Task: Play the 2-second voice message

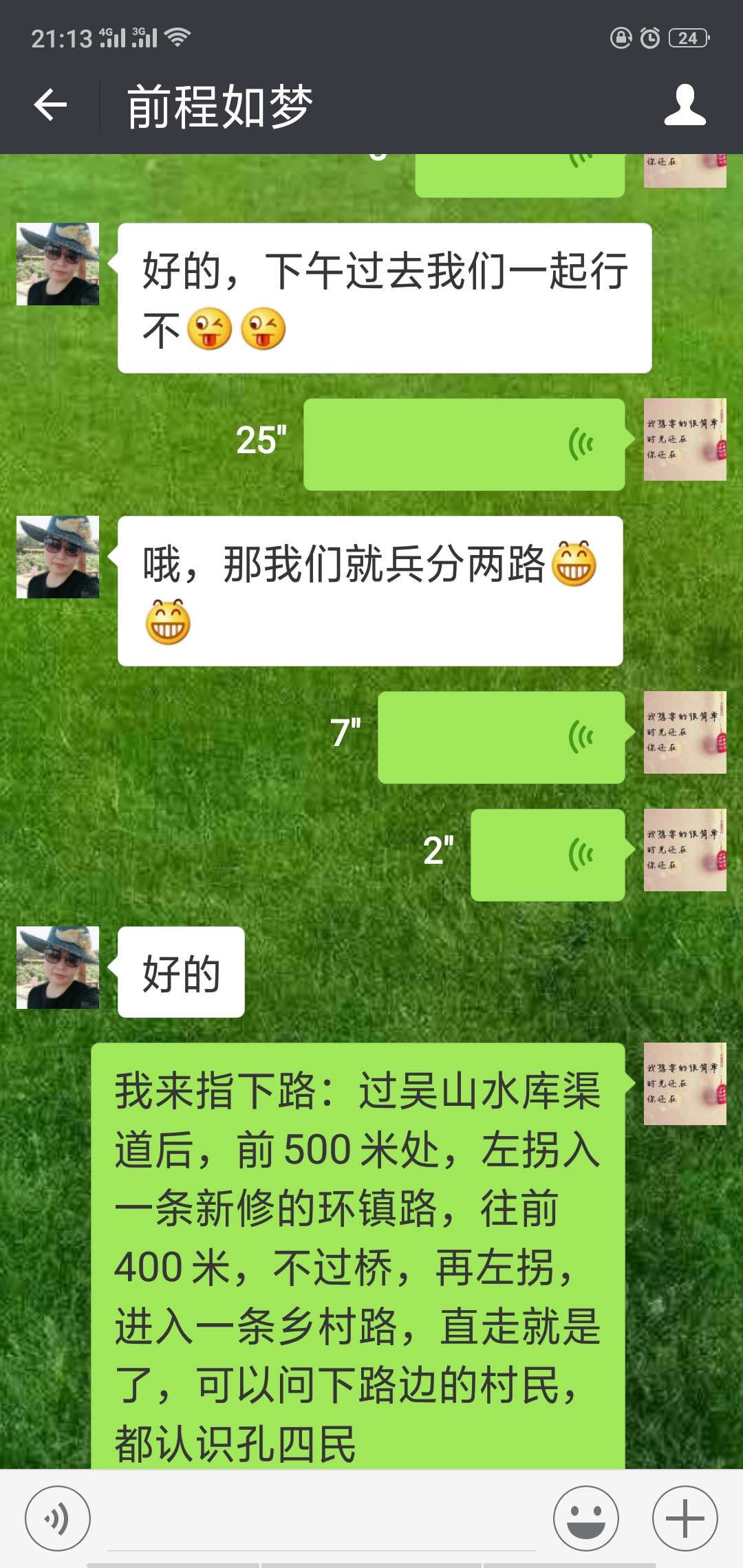Action: point(547,855)
